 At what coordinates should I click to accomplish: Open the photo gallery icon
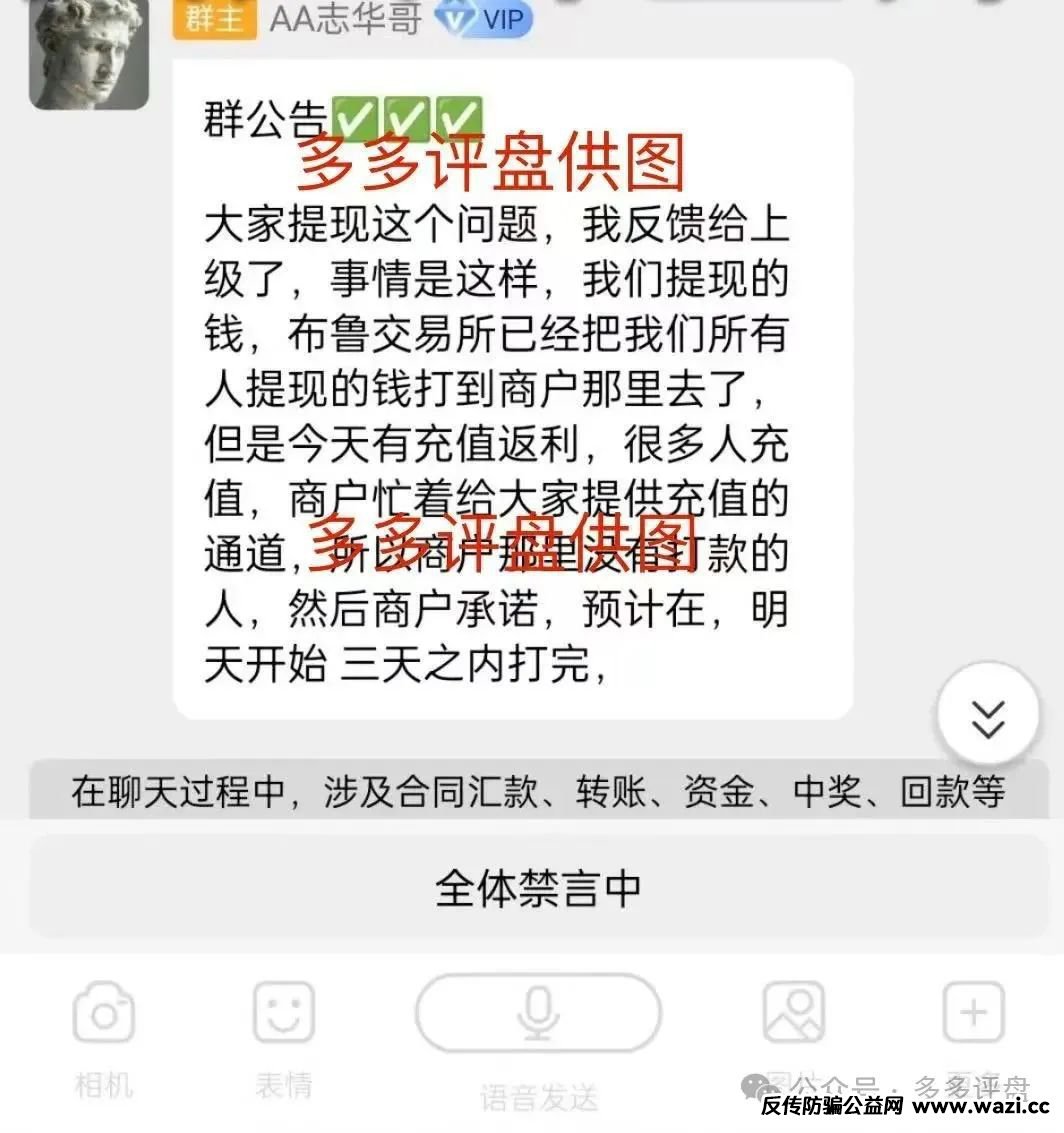pyautogui.click(x=792, y=1013)
